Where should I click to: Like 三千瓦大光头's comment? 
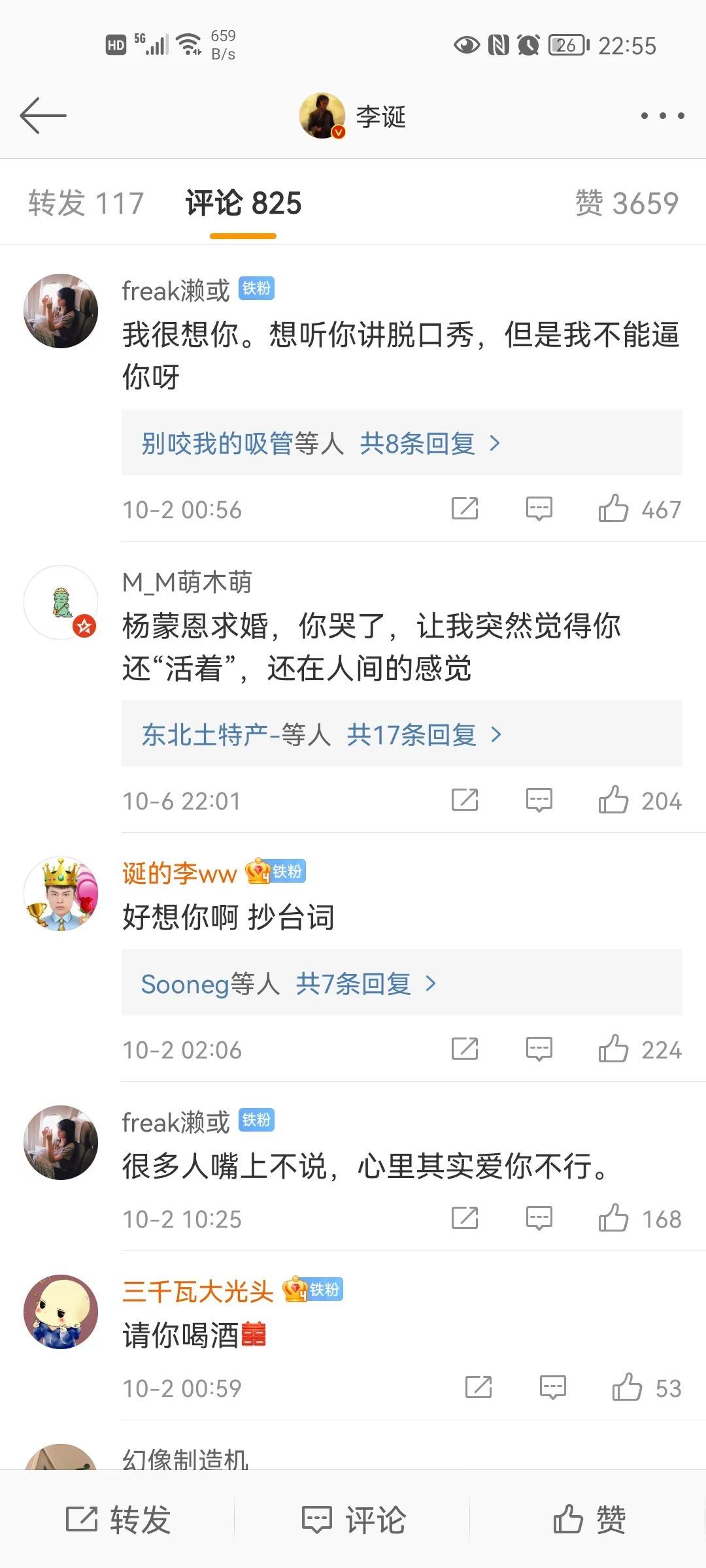(x=627, y=1388)
